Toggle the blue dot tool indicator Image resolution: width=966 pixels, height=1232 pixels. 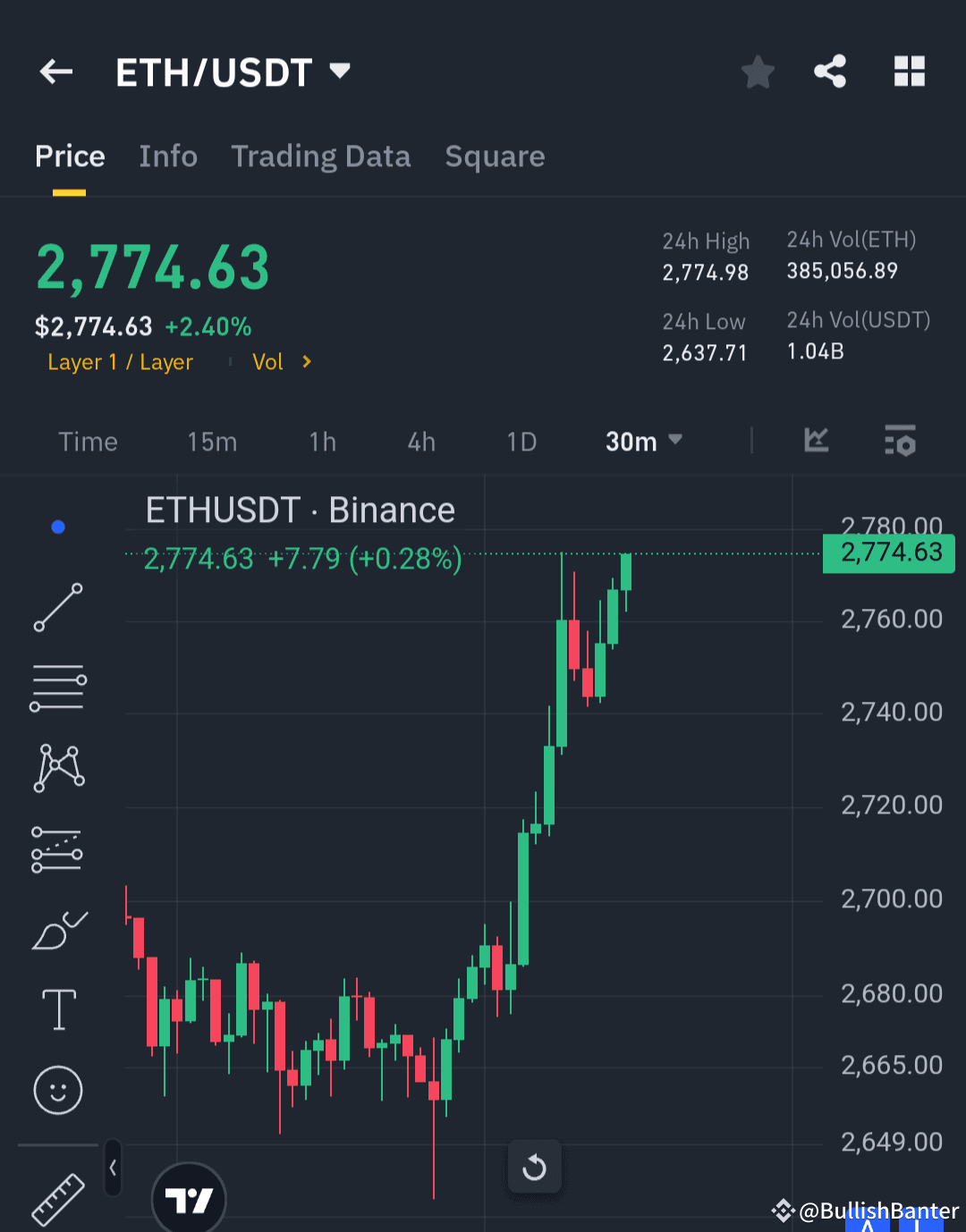pyautogui.click(x=58, y=527)
